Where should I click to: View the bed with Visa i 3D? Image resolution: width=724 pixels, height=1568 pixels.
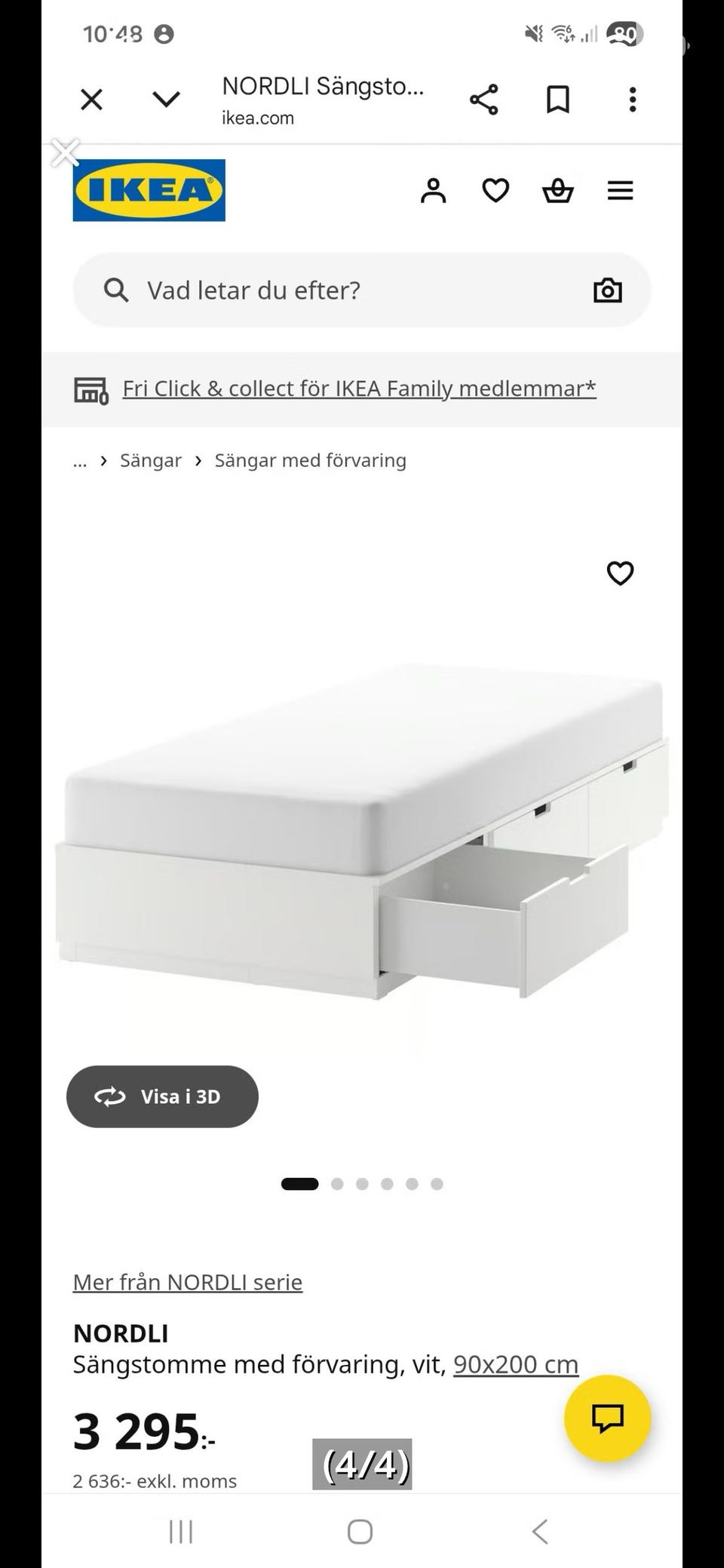pyautogui.click(x=162, y=1096)
